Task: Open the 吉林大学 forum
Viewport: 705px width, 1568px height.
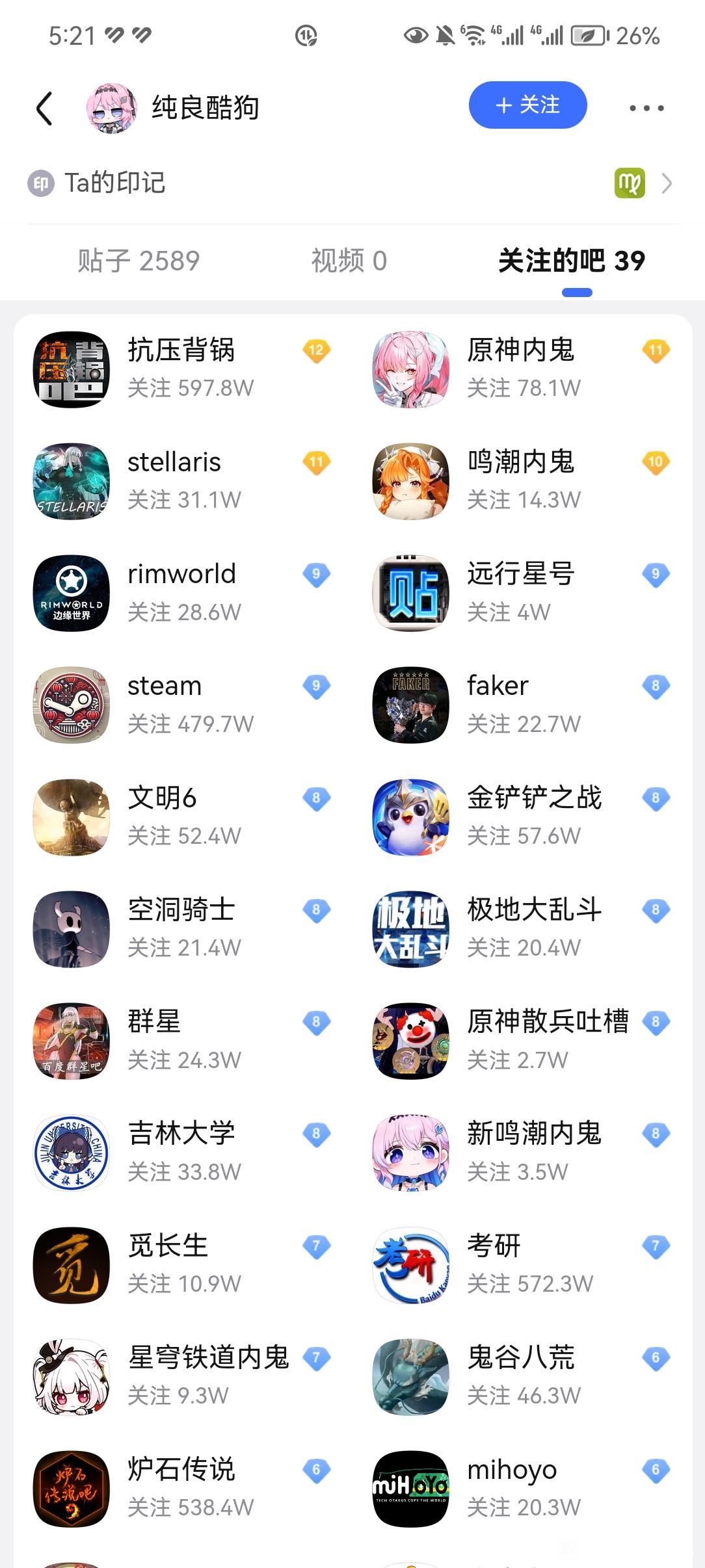Action: coord(182,1153)
